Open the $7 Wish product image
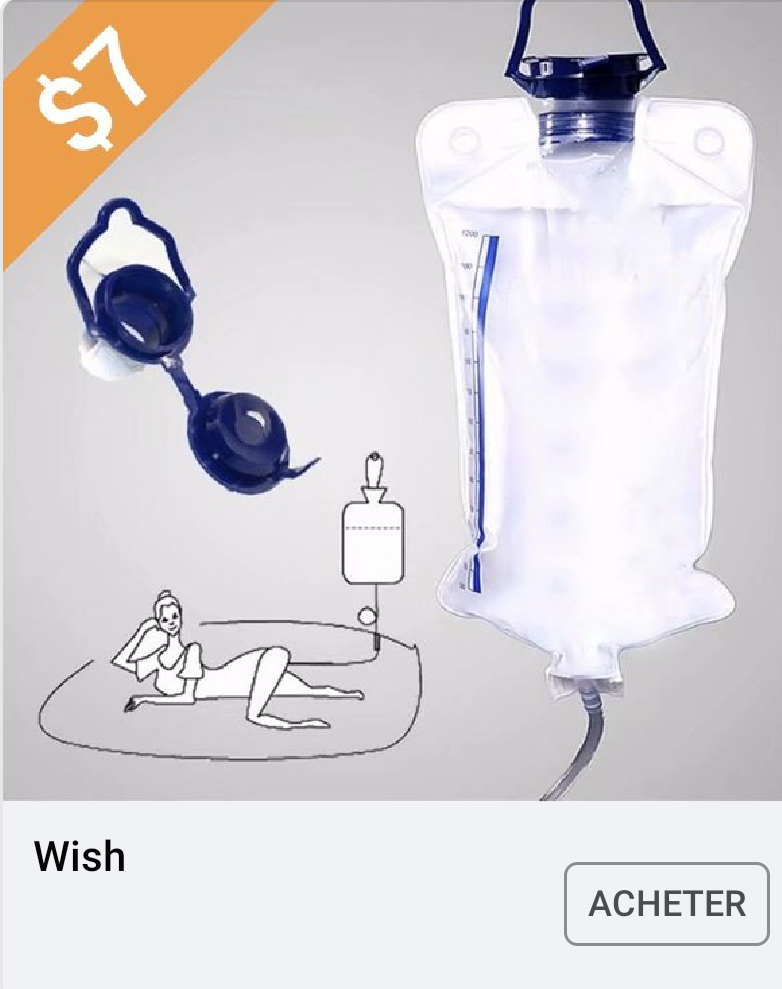 coord(391,400)
